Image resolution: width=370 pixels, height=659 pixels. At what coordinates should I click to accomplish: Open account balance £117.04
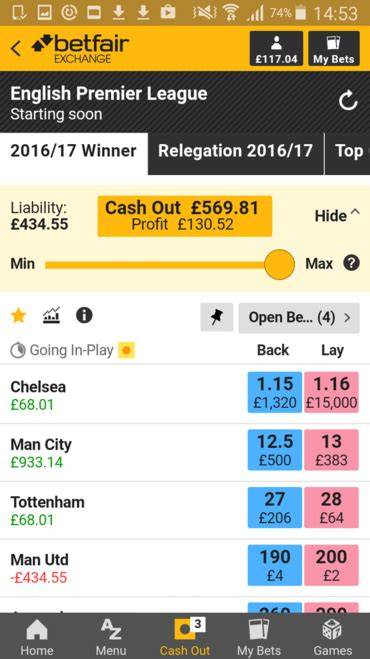tap(276, 49)
